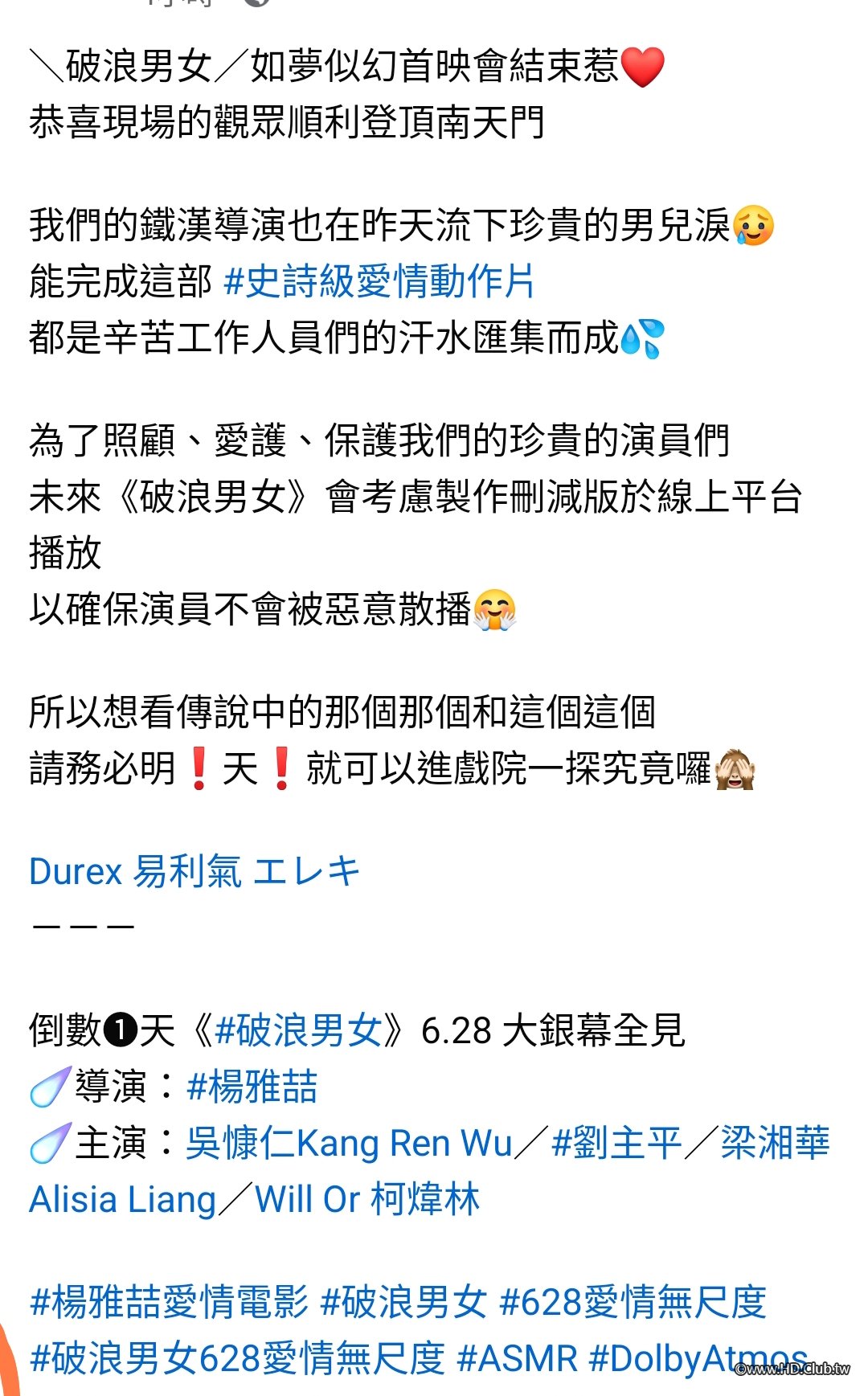Open the #史詩級愛情動作片 hashtag

(x=379, y=282)
